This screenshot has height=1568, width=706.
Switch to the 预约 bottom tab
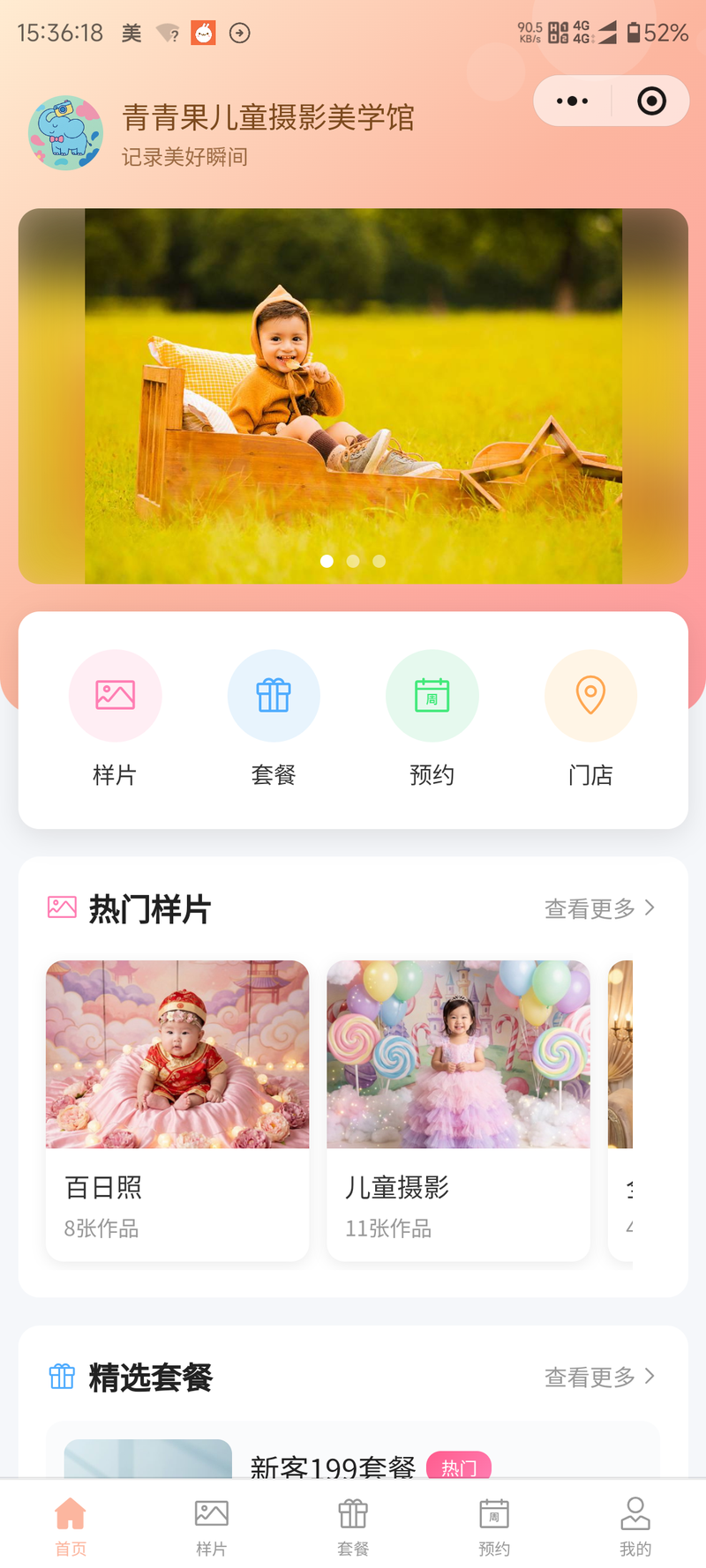click(x=494, y=1526)
